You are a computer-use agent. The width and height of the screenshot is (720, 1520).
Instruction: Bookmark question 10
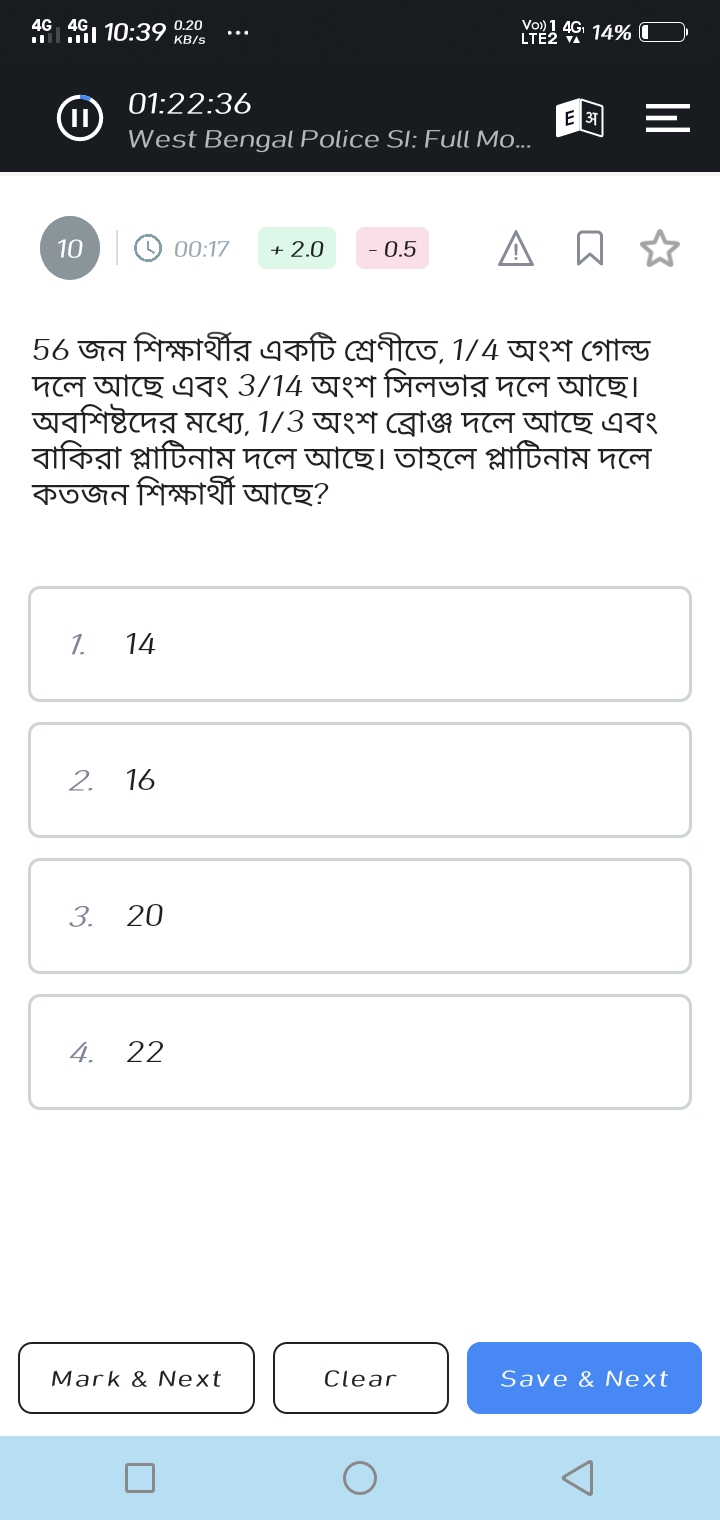(590, 249)
